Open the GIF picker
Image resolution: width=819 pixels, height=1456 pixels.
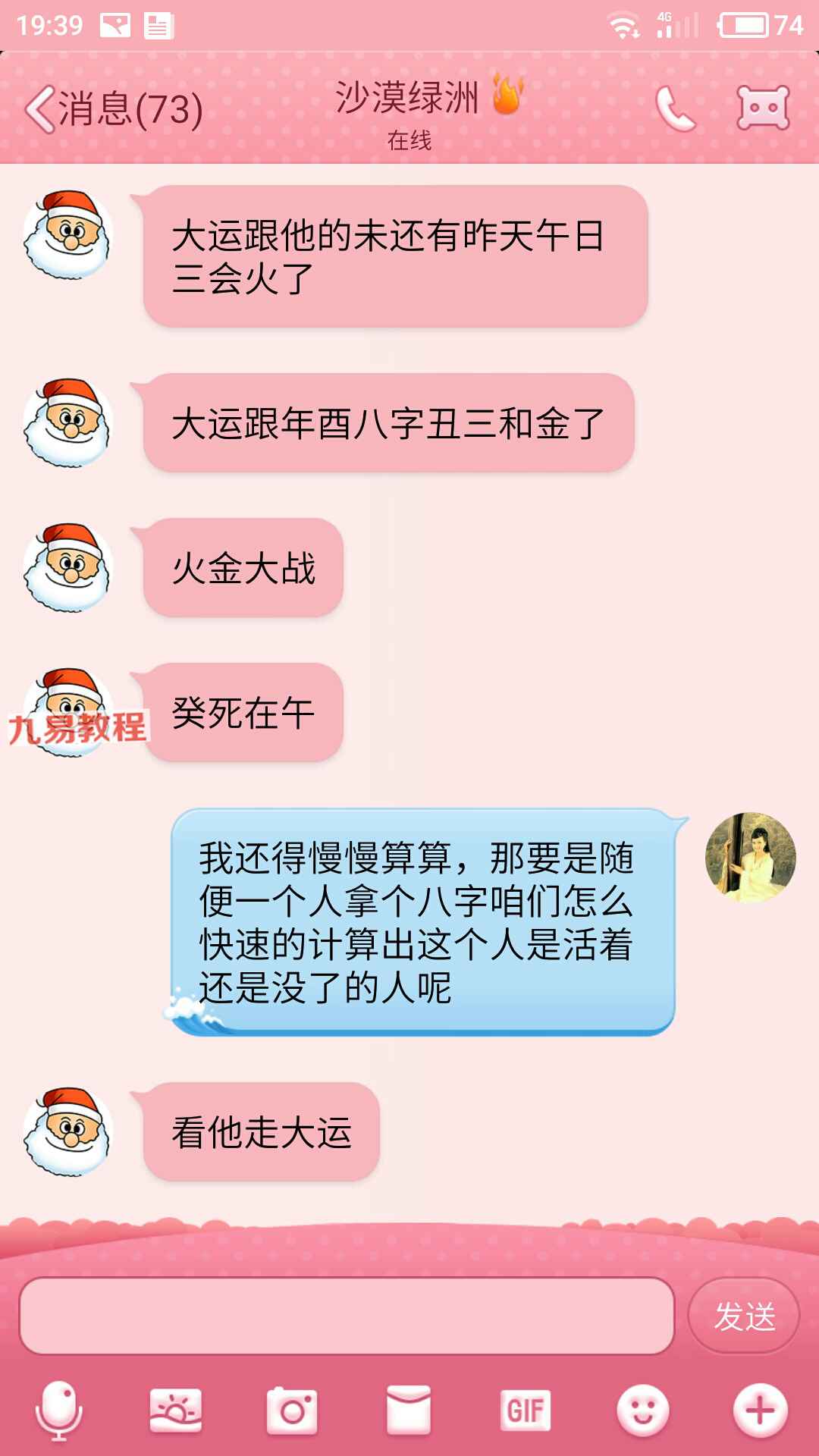click(x=526, y=1410)
